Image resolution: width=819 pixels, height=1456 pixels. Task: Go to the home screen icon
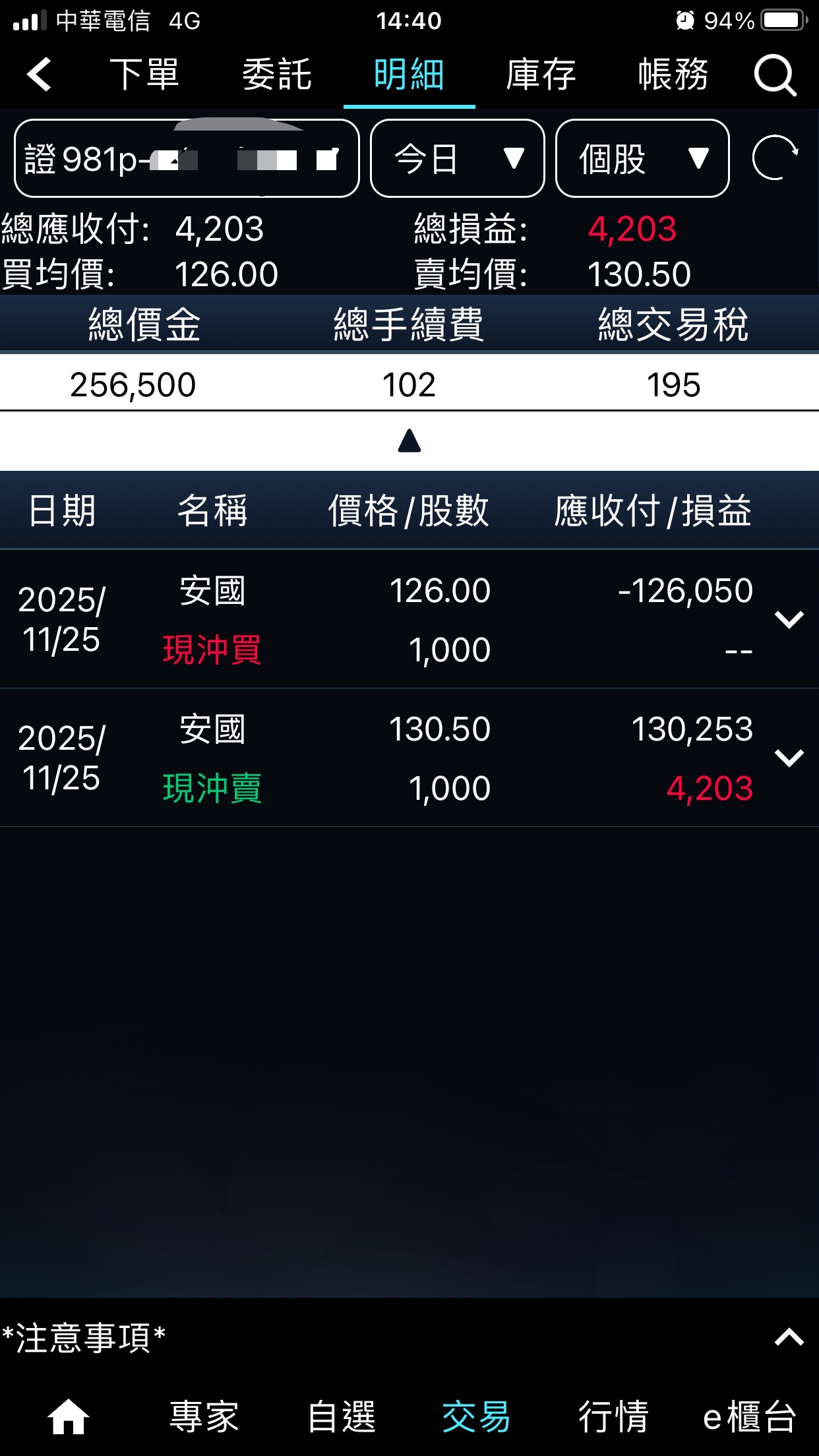69,1416
